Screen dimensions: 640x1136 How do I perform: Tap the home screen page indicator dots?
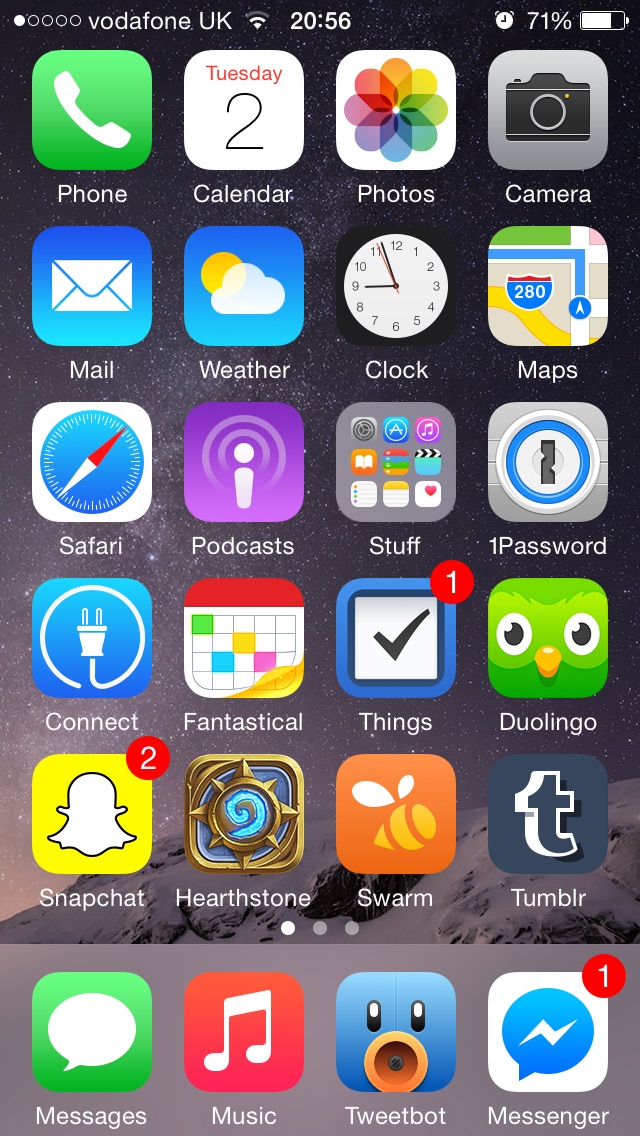320,928
